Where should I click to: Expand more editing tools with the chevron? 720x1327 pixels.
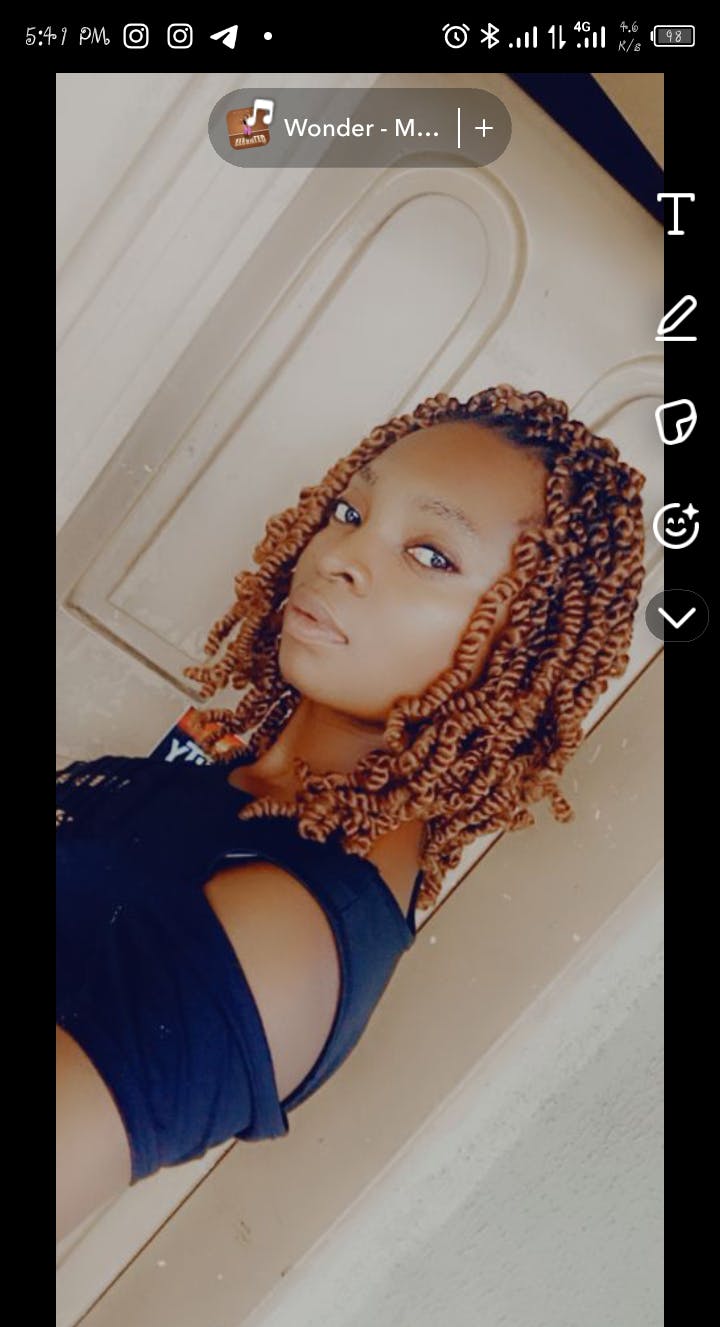[x=677, y=617]
